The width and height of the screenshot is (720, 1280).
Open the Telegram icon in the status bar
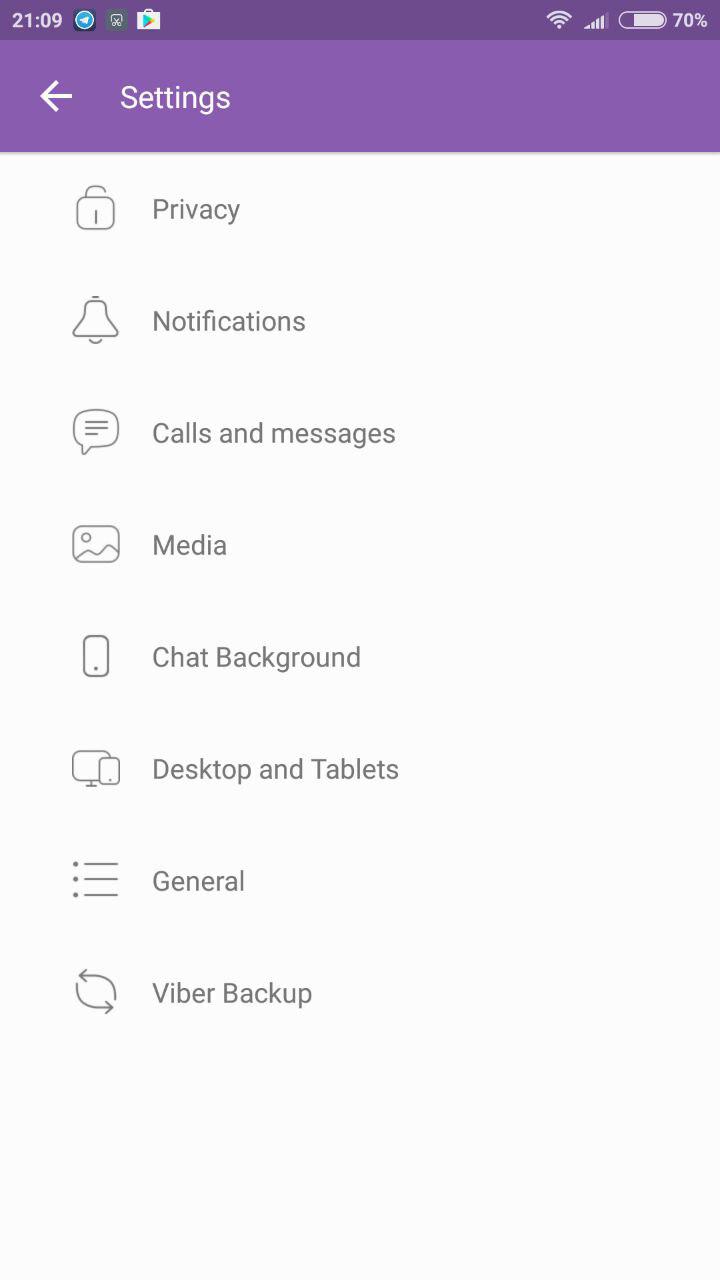pyautogui.click(x=83, y=19)
